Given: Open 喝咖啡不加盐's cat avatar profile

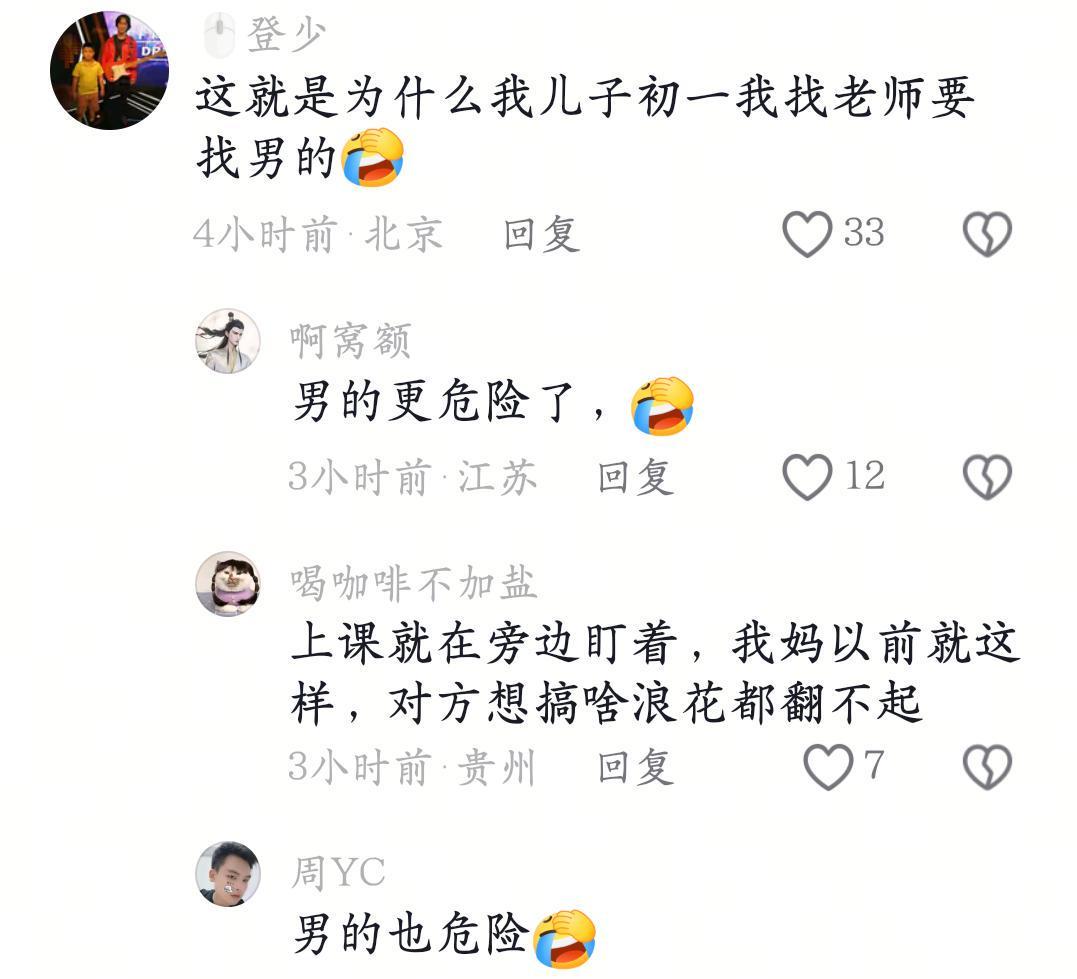Looking at the screenshot, I should pyautogui.click(x=227, y=584).
